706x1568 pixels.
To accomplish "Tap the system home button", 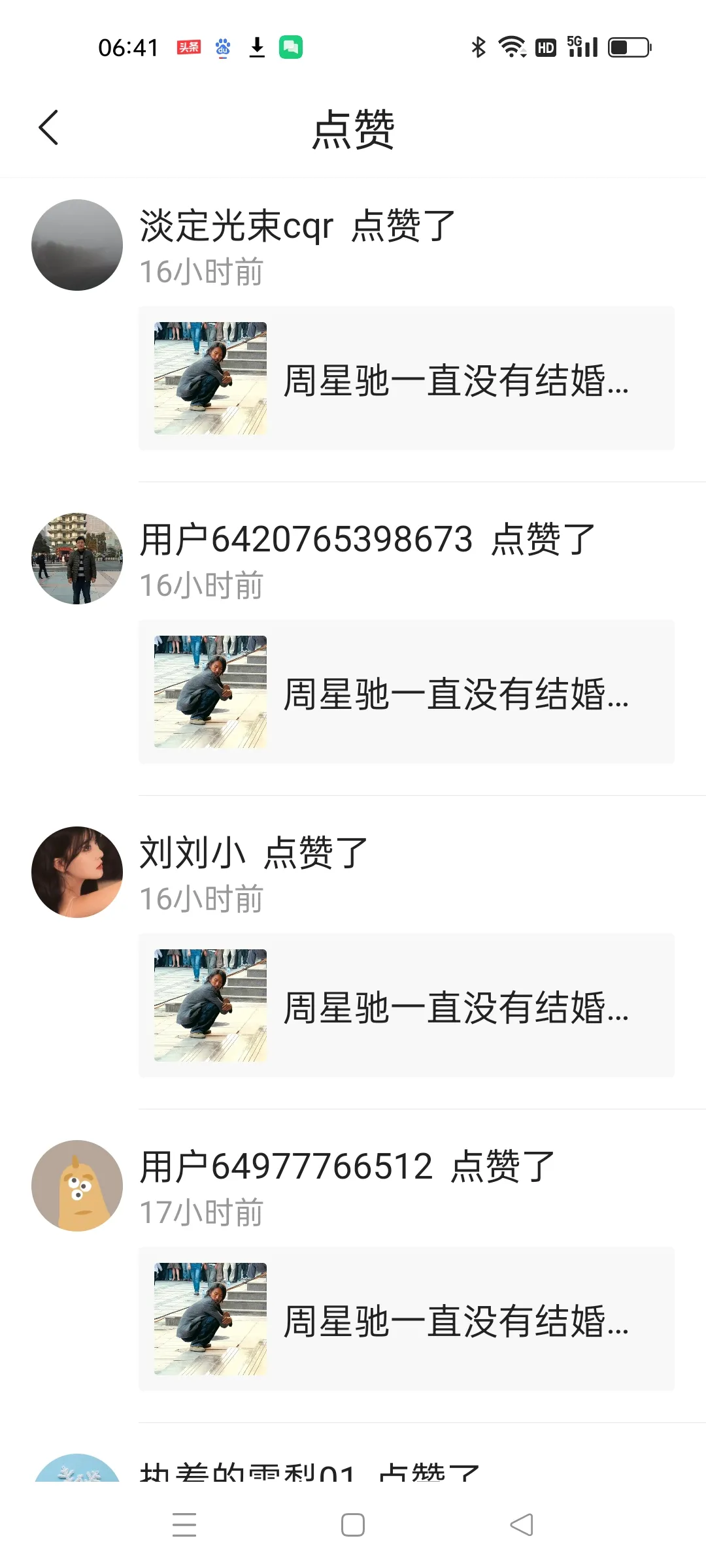I will (353, 1525).
